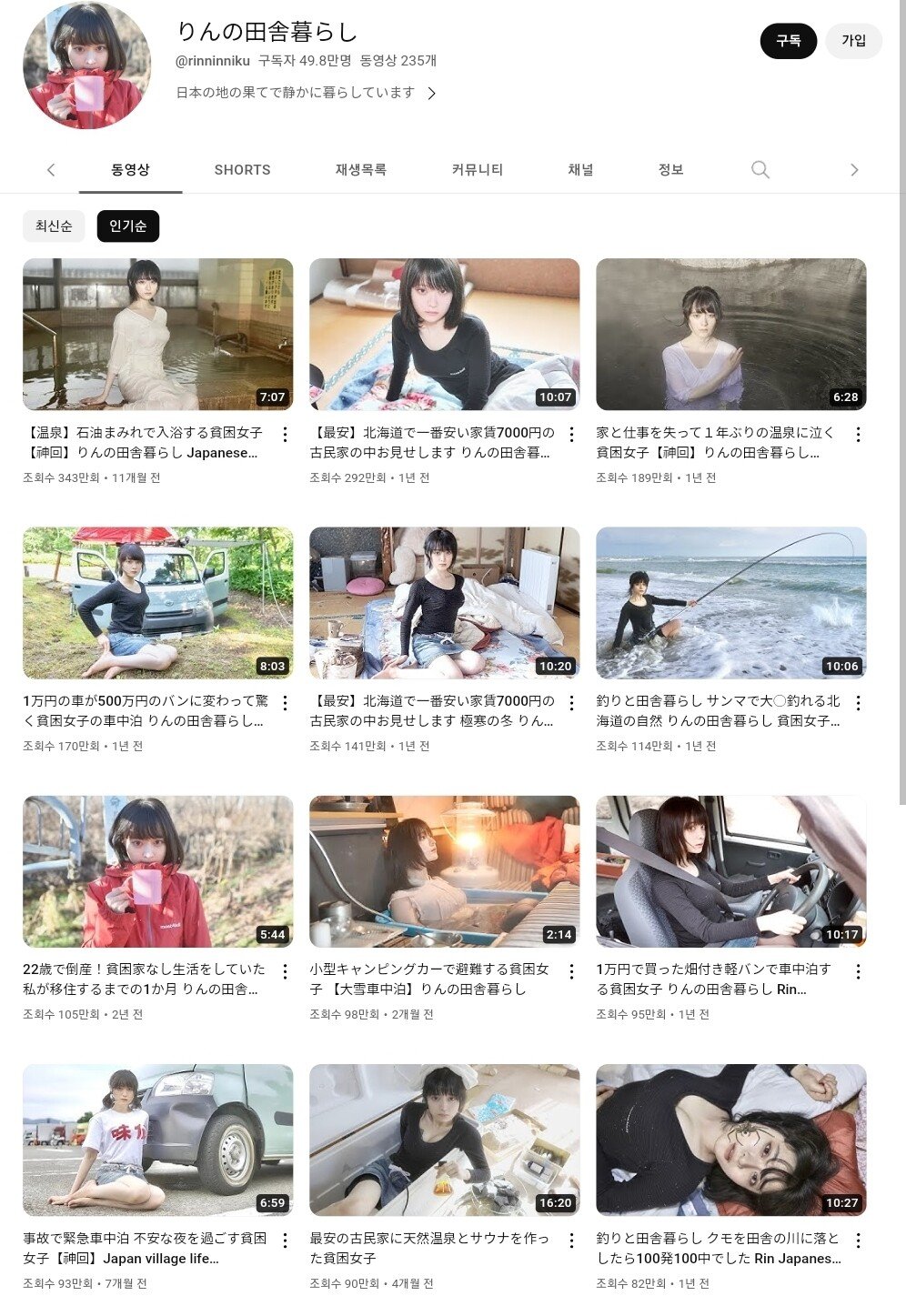The height and width of the screenshot is (1316, 906).
Task: Show previous tabs with the left arrow
Action: [51, 170]
